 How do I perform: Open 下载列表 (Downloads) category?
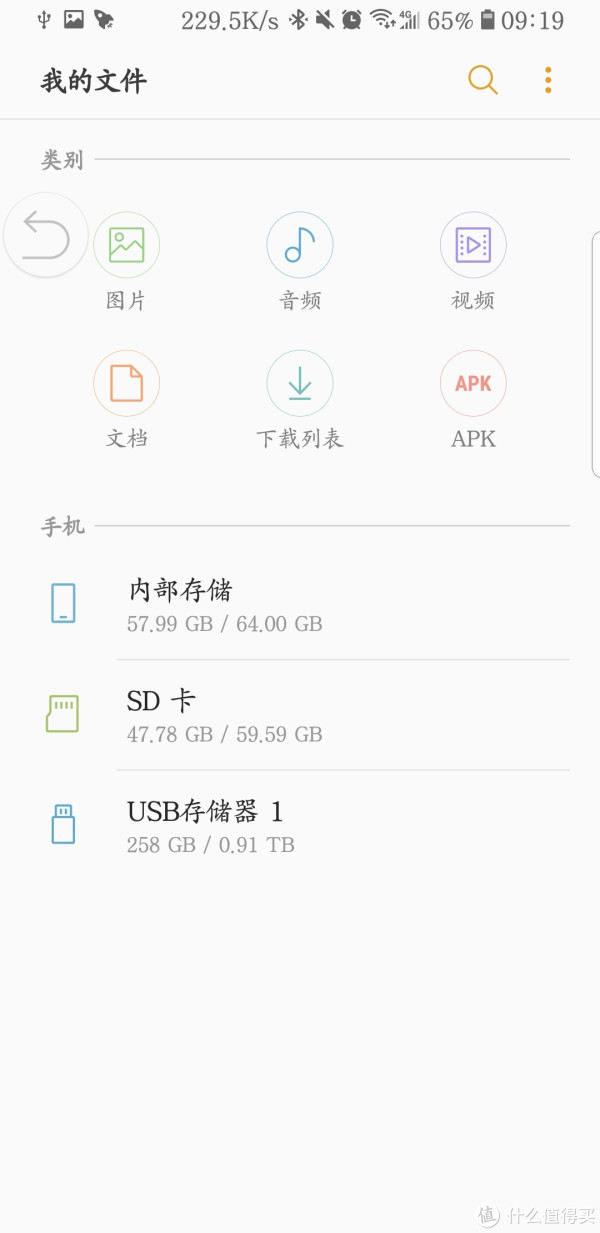(x=299, y=383)
